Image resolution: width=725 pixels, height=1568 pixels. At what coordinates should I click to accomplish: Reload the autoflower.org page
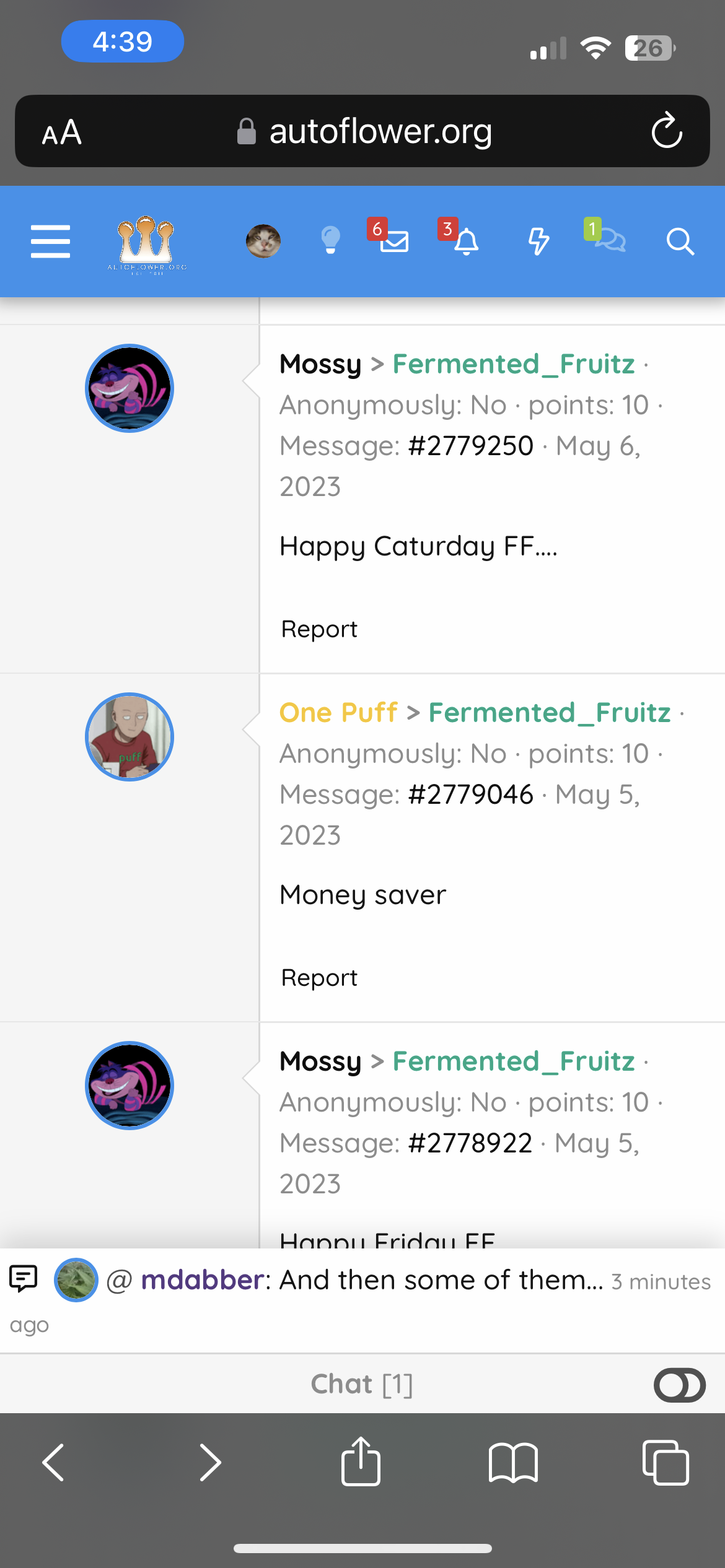667,131
